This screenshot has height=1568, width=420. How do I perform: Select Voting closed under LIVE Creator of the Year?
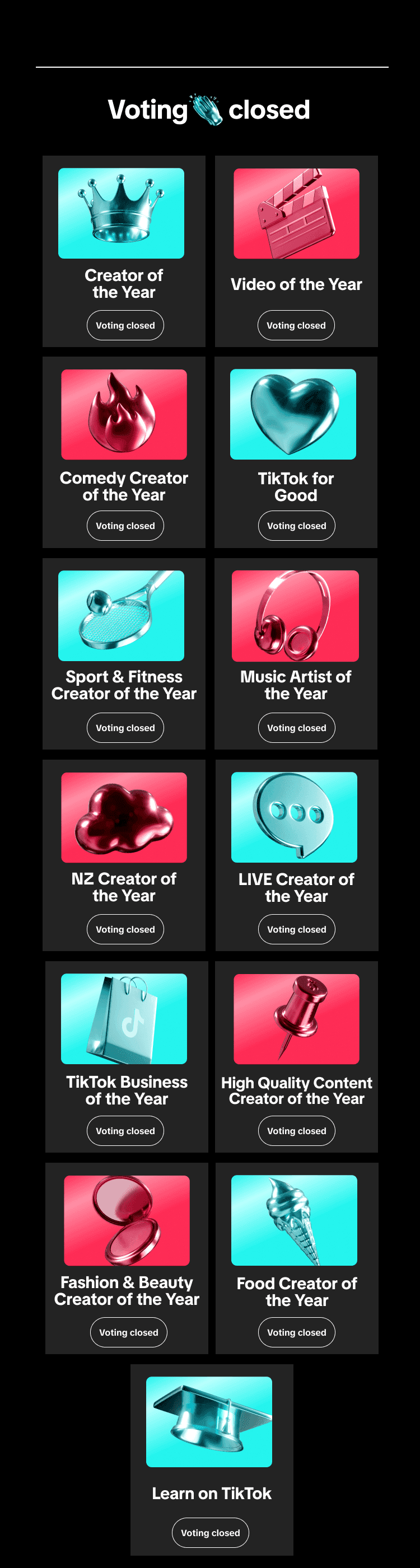[296, 929]
